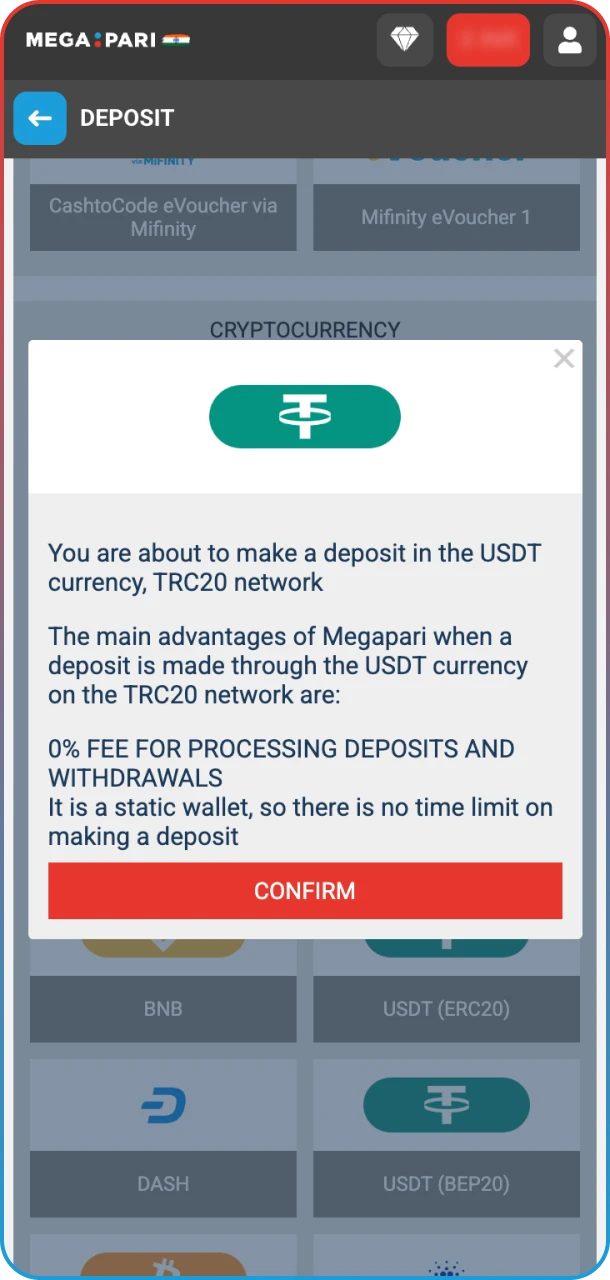This screenshot has height=1280, width=610.
Task: Choose BNB cryptocurrency deposit
Action: point(163,1008)
